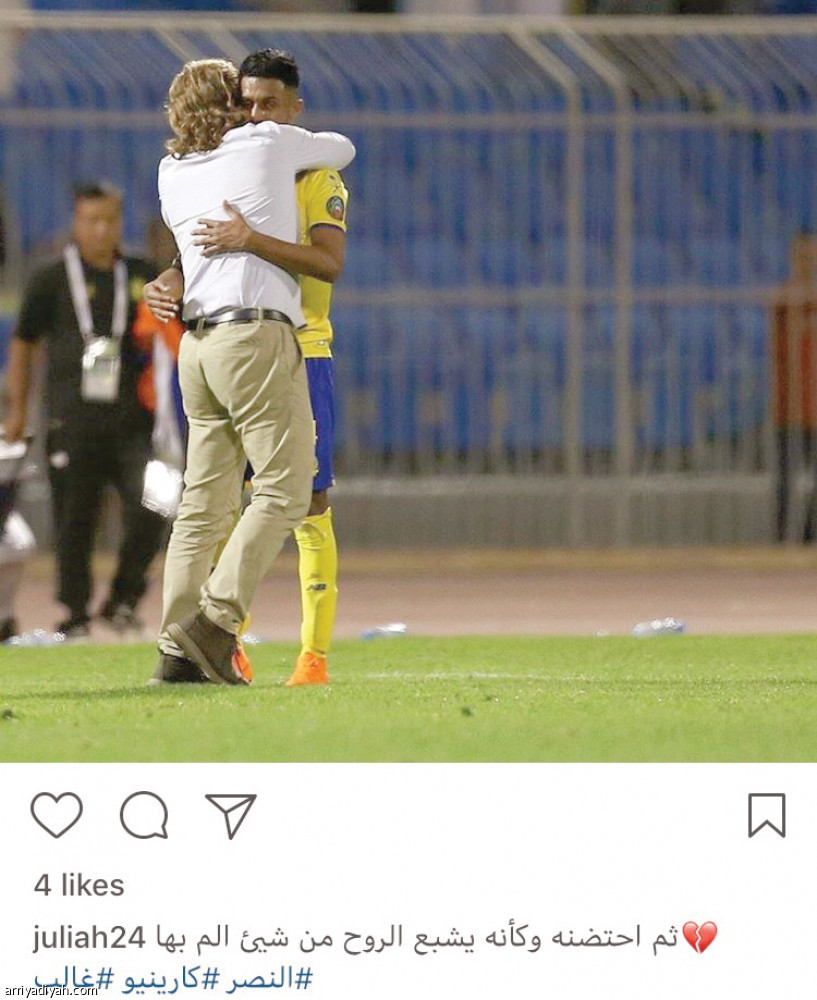This screenshot has height=1000, width=817.
Task: Share the post via paper plane icon
Action: [x=230, y=815]
